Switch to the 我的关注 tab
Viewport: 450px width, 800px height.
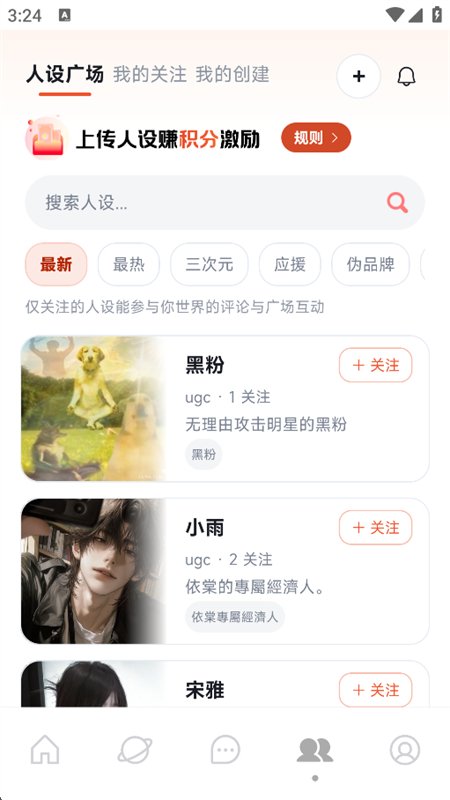click(x=149, y=74)
